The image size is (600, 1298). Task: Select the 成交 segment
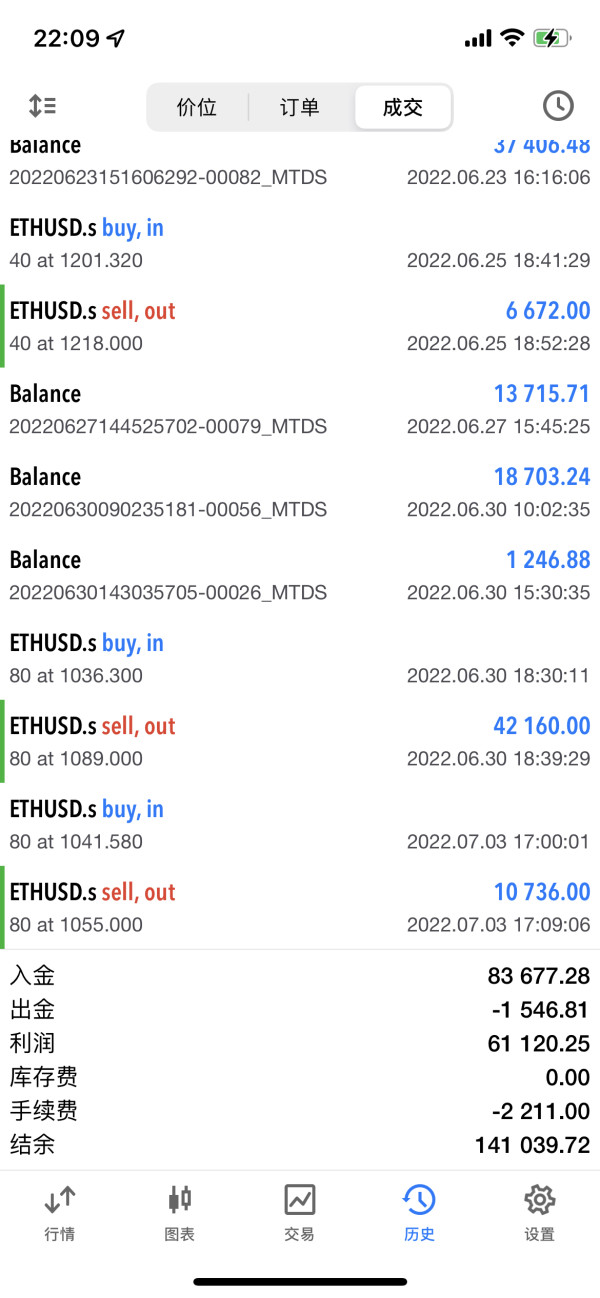click(x=402, y=108)
